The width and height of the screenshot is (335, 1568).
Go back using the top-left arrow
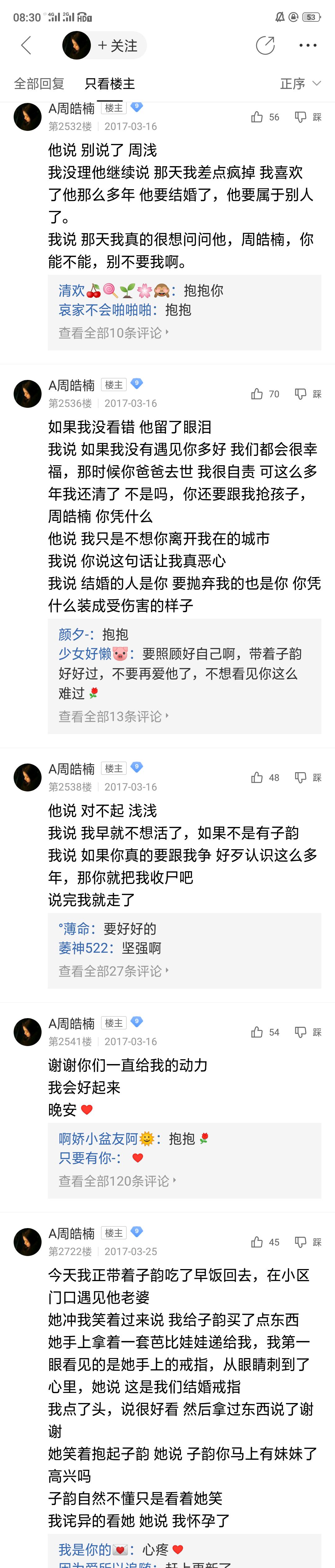click(x=25, y=45)
